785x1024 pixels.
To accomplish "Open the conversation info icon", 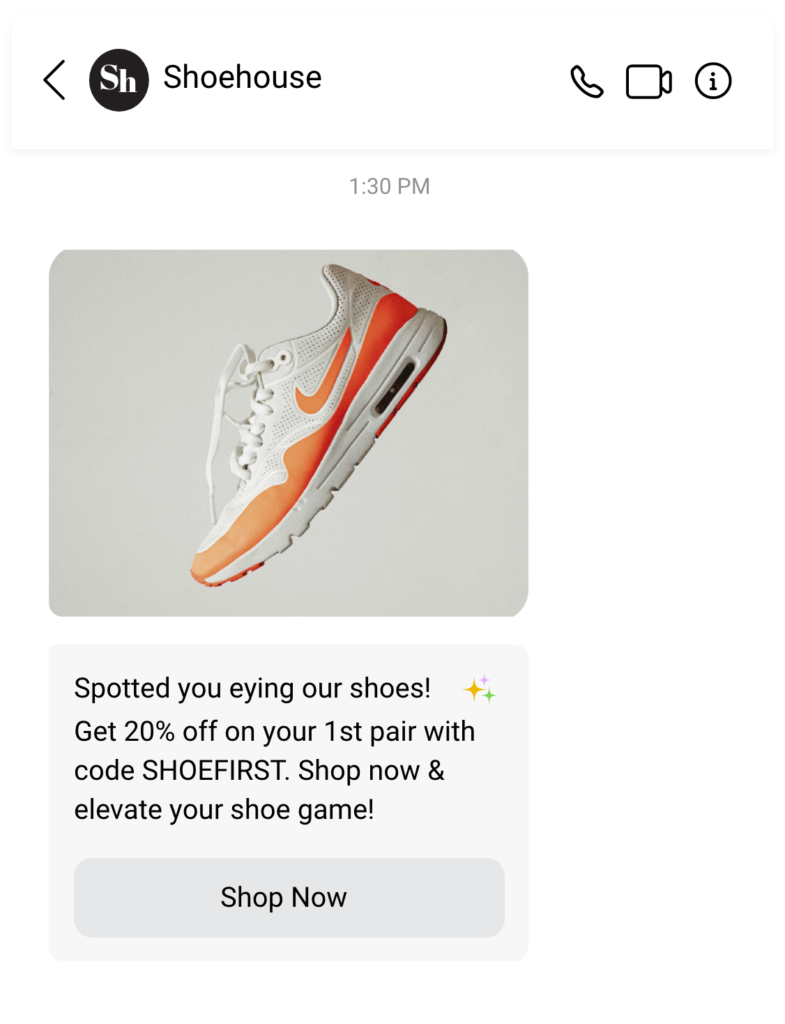I will pos(713,81).
